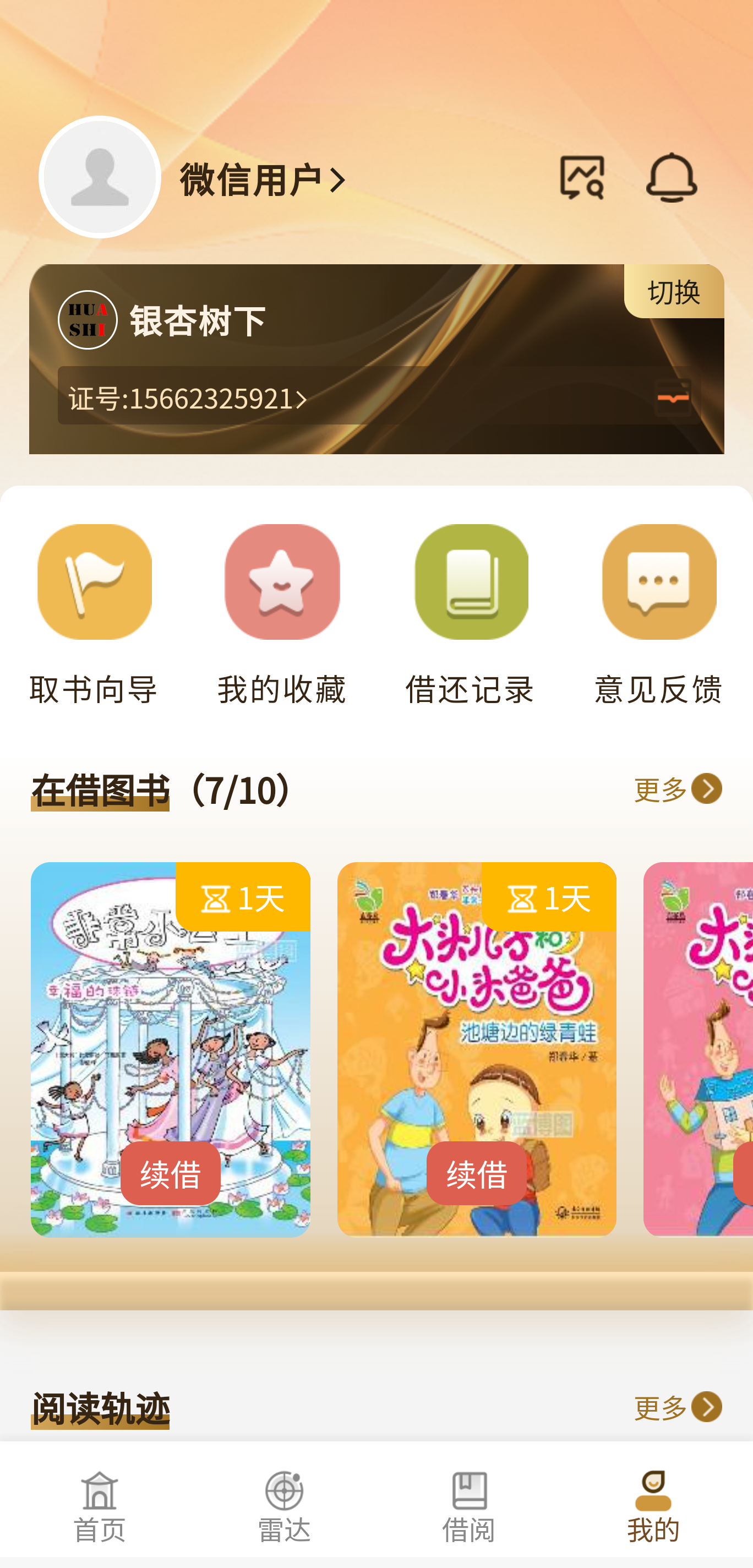Renew 池塘边的绿青蛙 book
This screenshot has height=1568, width=753.
[476, 1173]
